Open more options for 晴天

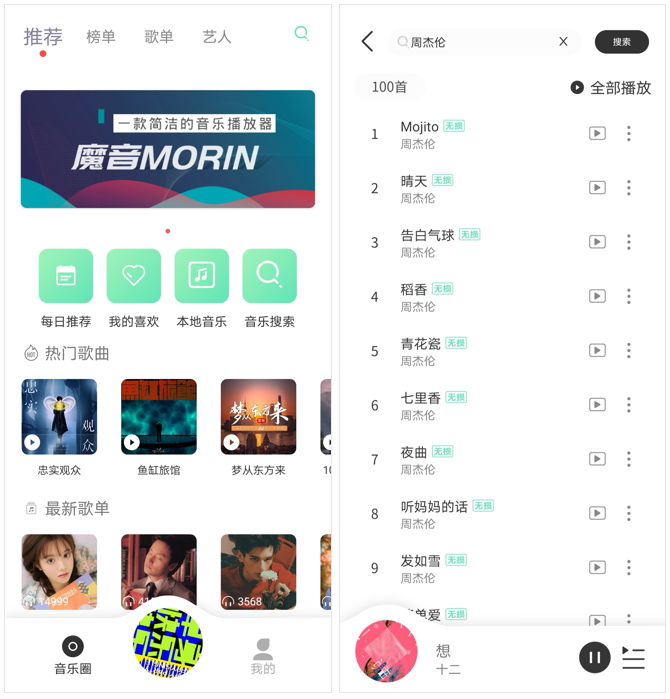tap(628, 188)
